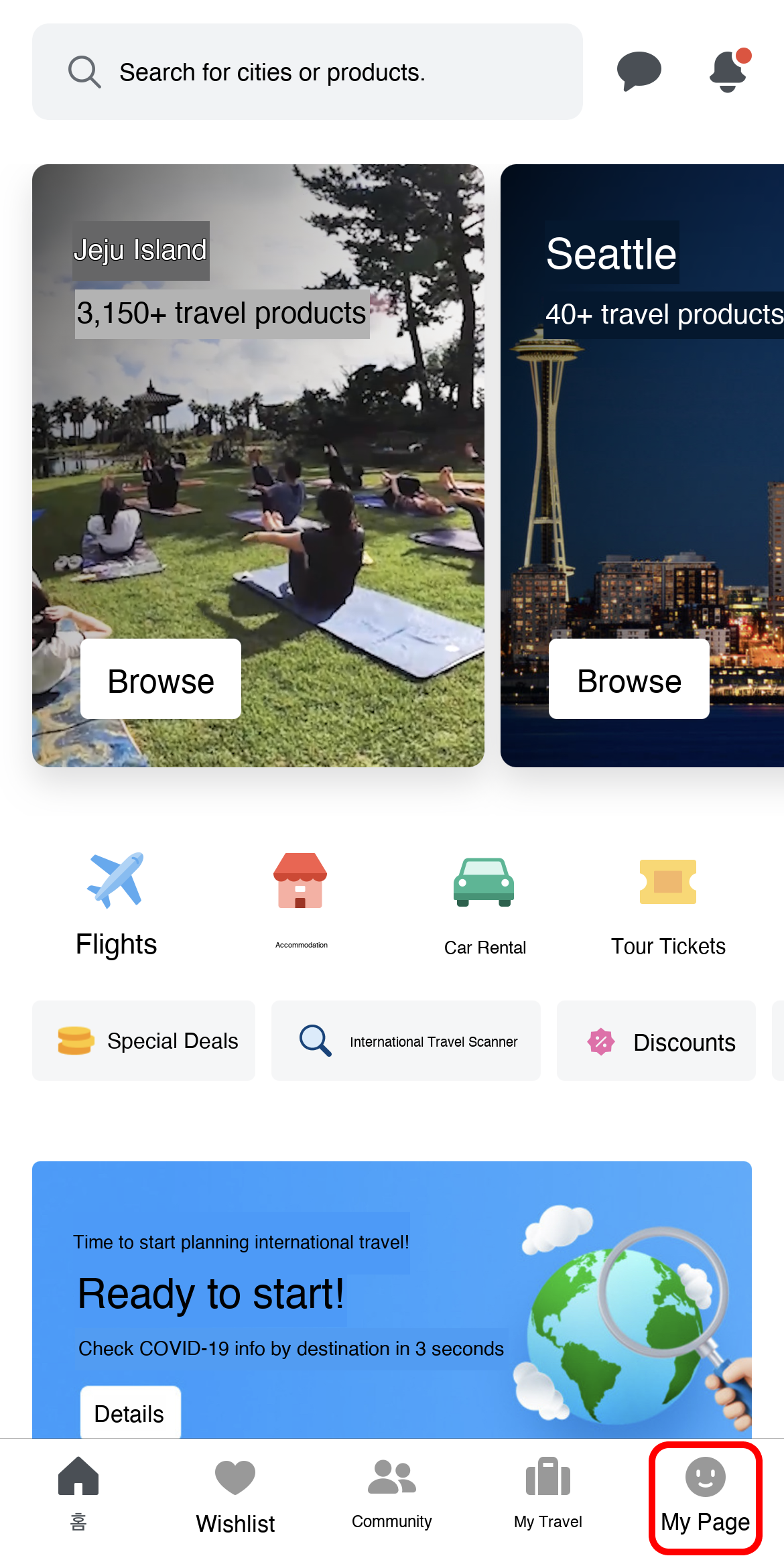Open the Seattle destination card
The width and height of the screenshot is (784, 1558).
(x=642, y=402)
